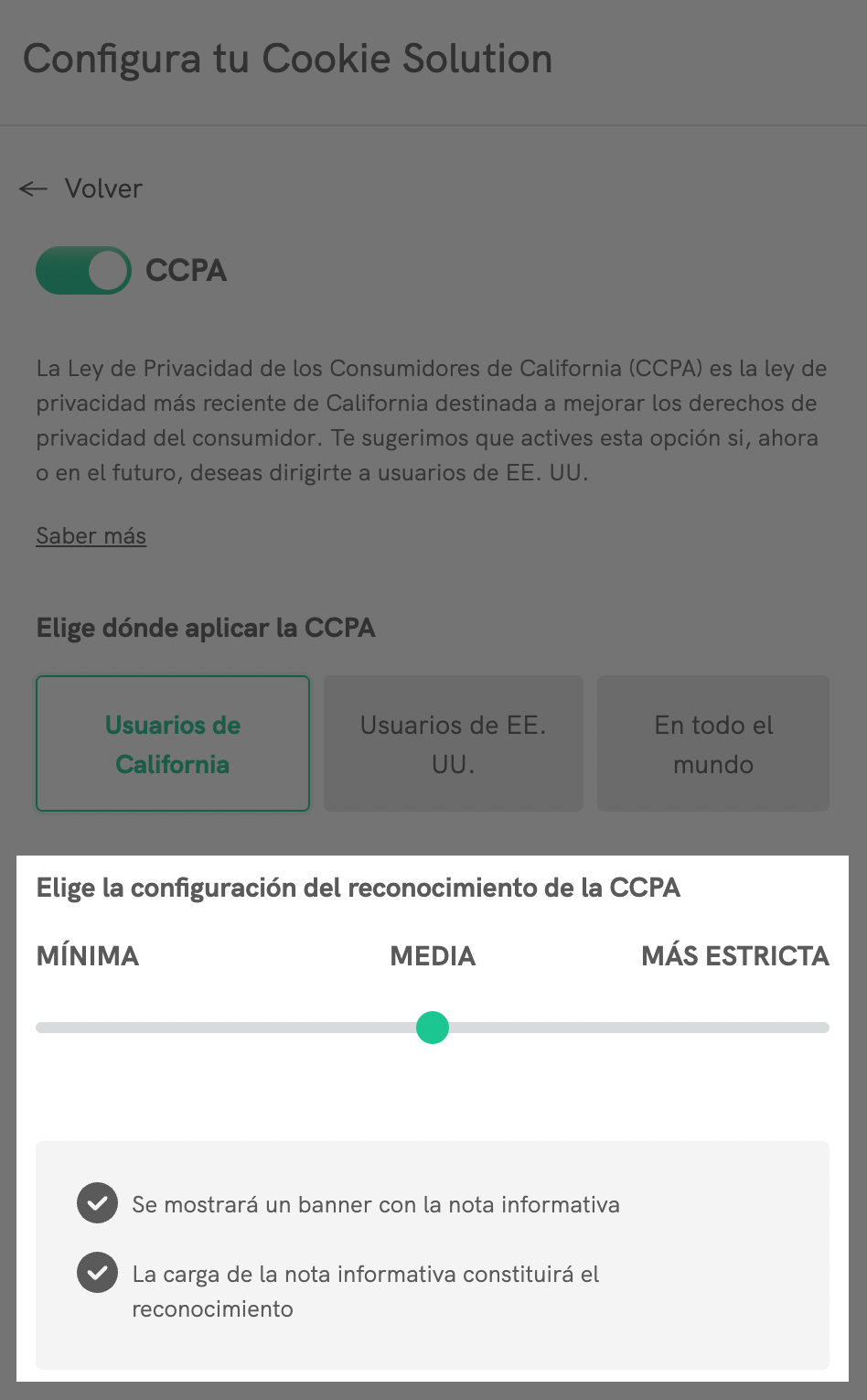Viewport: 867px width, 1400px height.
Task: Apply CCPA En todo el mundo
Action: [x=713, y=744]
